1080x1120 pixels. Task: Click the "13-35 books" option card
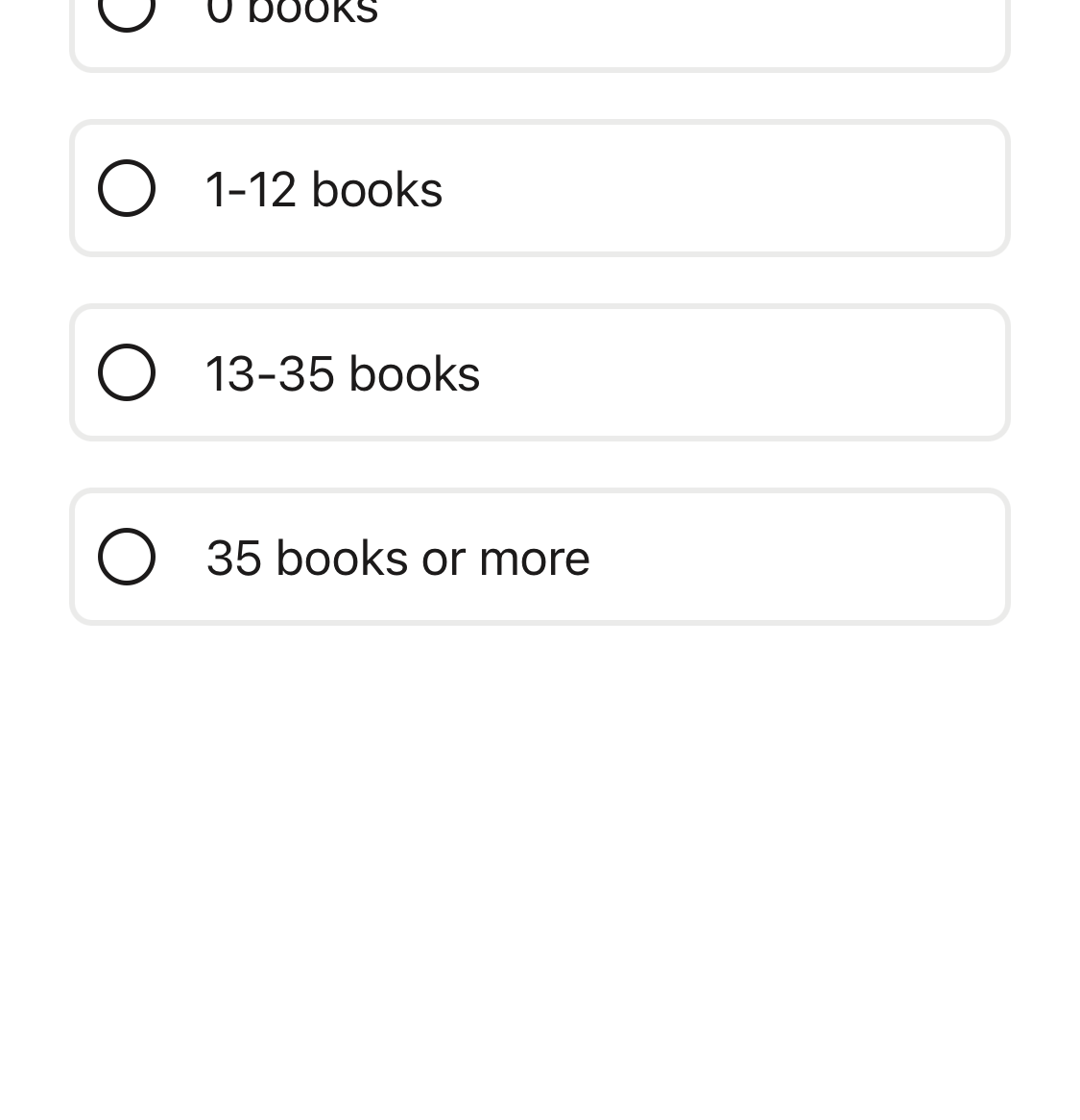click(540, 371)
